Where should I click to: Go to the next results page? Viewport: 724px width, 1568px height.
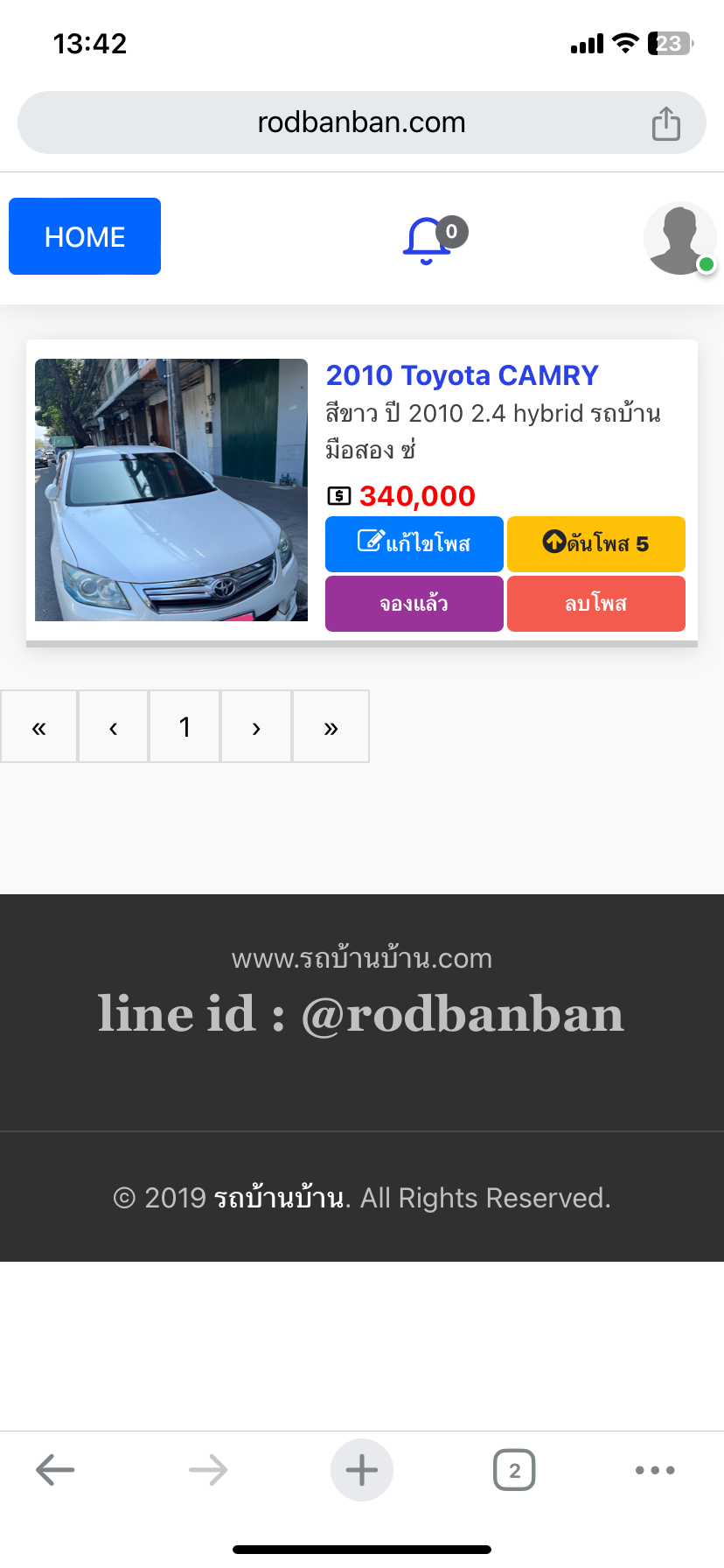pos(256,727)
